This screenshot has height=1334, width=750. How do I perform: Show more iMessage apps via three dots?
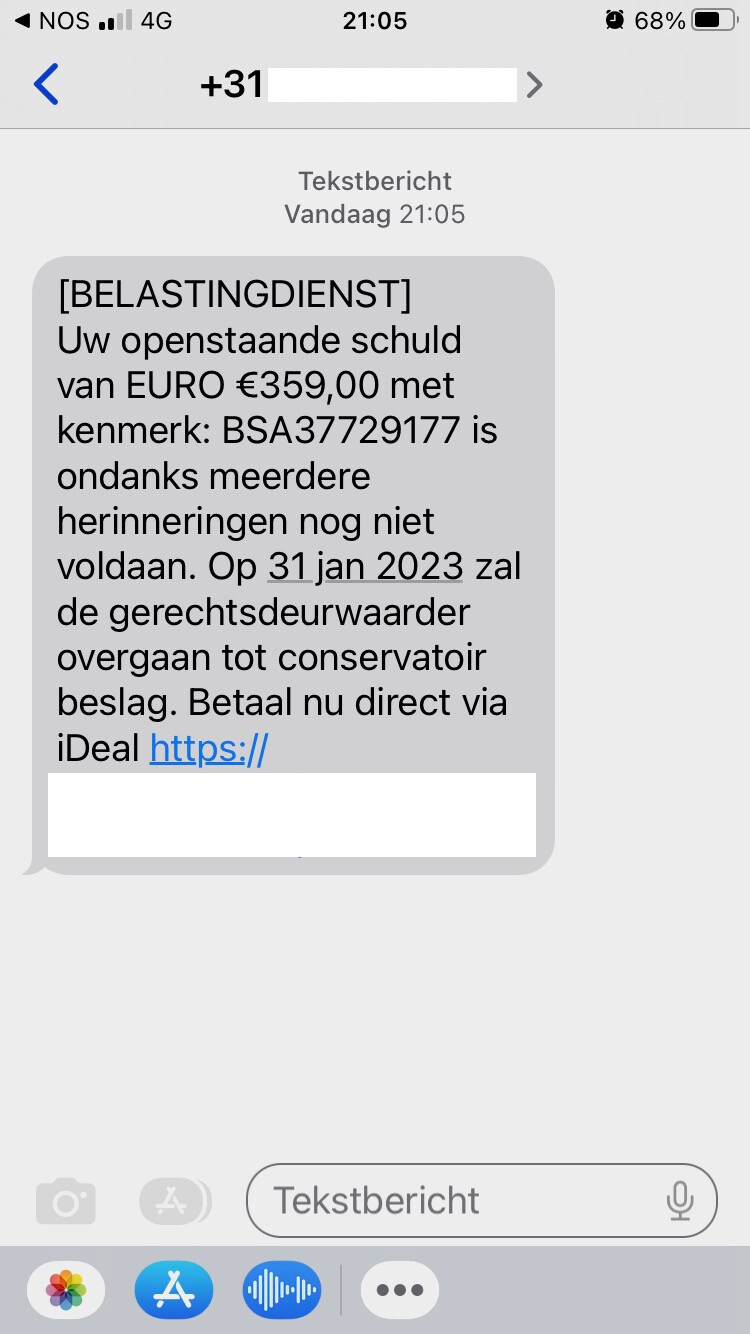400,1290
